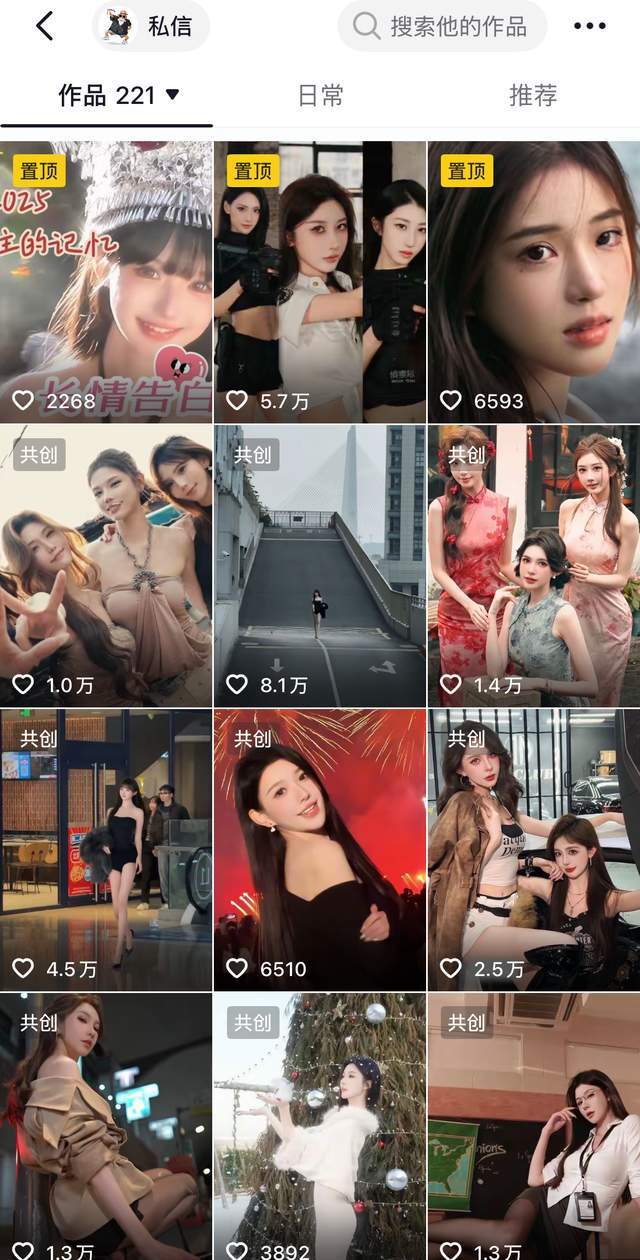
Task: Select the video with 6510 likes
Action: coord(320,850)
